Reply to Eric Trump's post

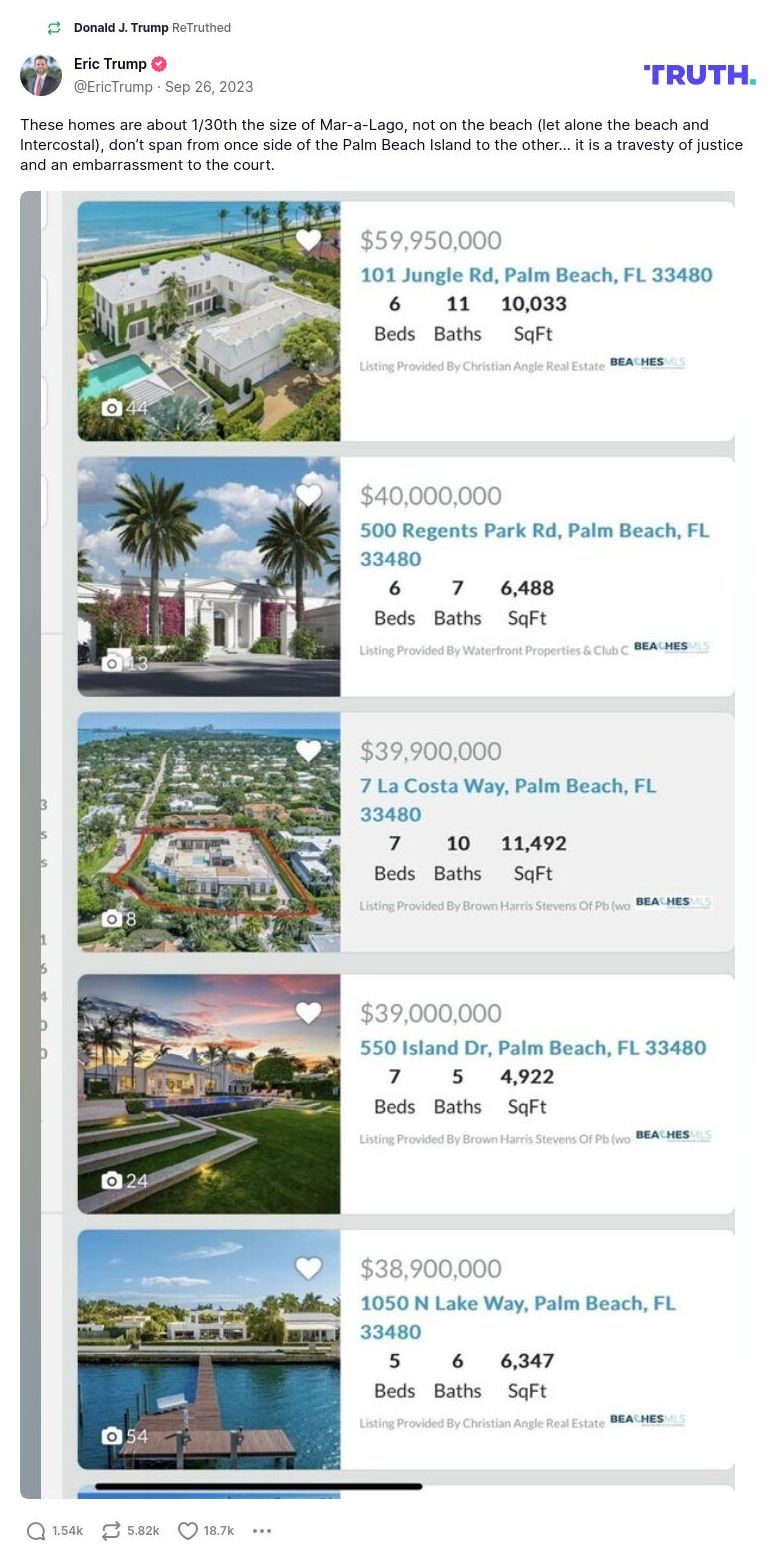tap(36, 1530)
